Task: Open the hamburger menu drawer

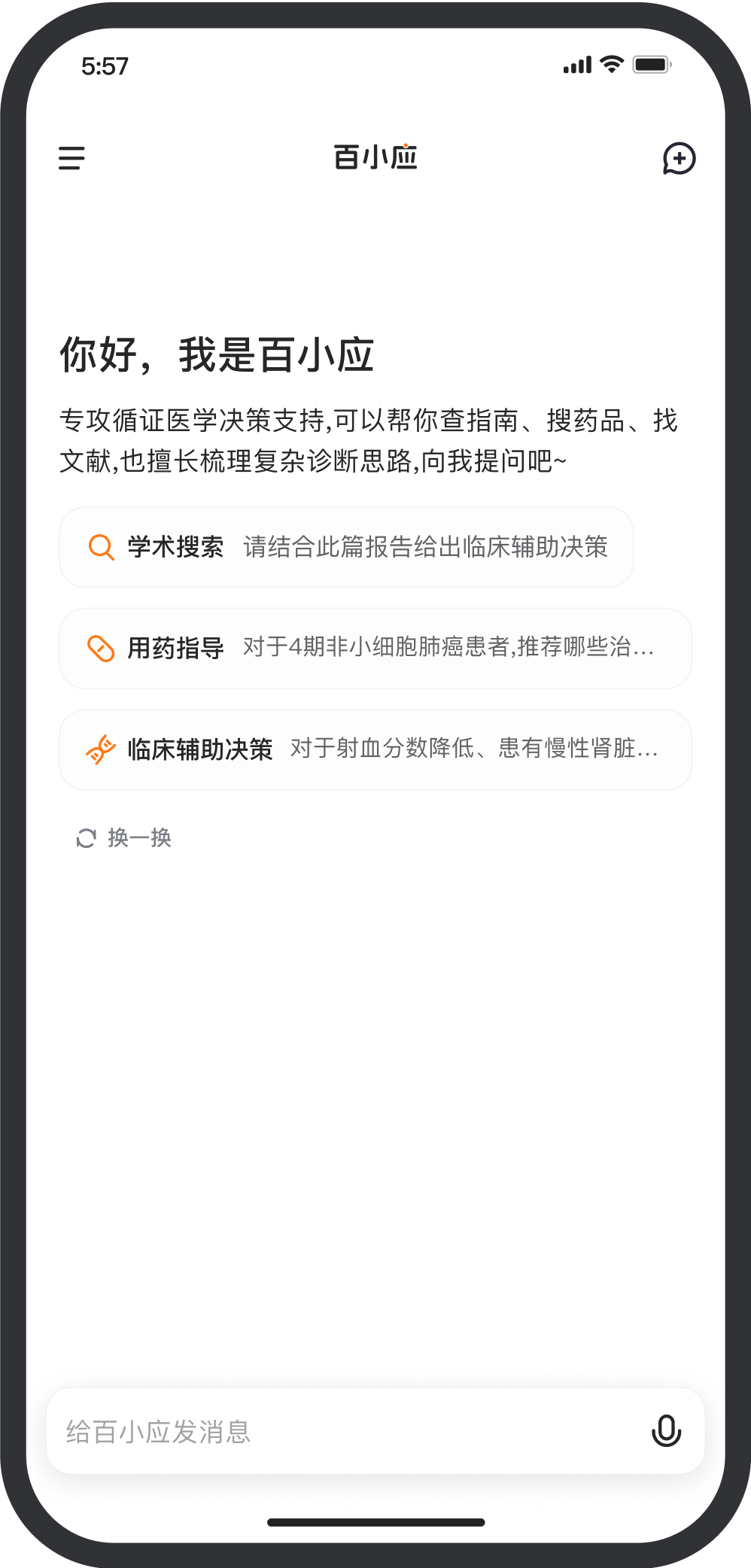Action: [71, 158]
